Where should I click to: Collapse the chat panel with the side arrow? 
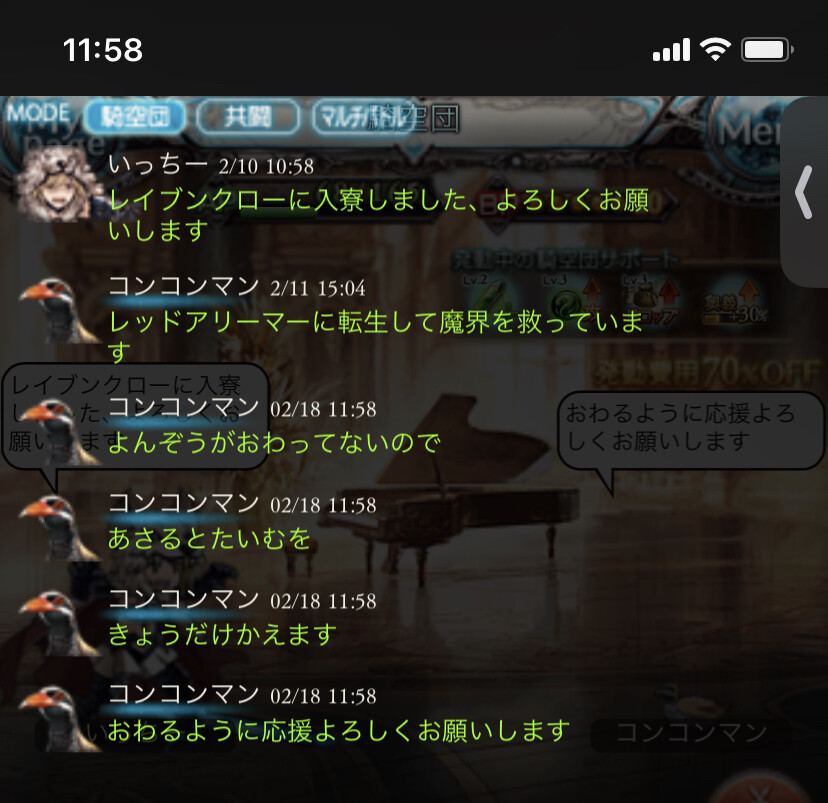pyautogui.click(x=803, y=193)
